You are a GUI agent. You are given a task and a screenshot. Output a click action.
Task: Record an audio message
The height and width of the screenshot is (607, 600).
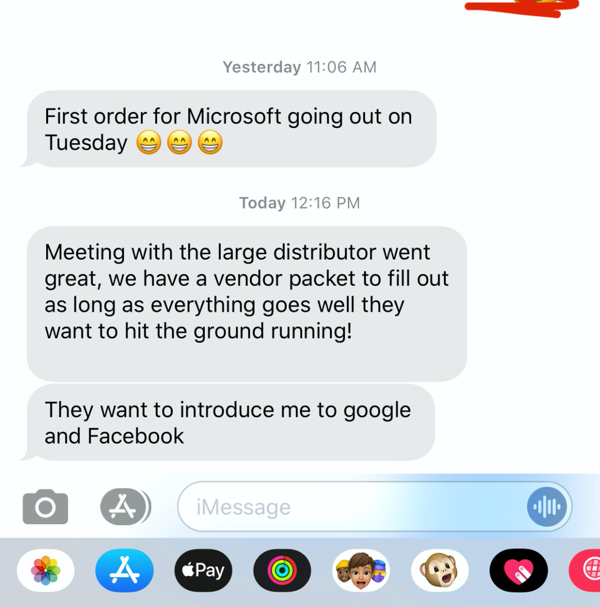(547, 507)
